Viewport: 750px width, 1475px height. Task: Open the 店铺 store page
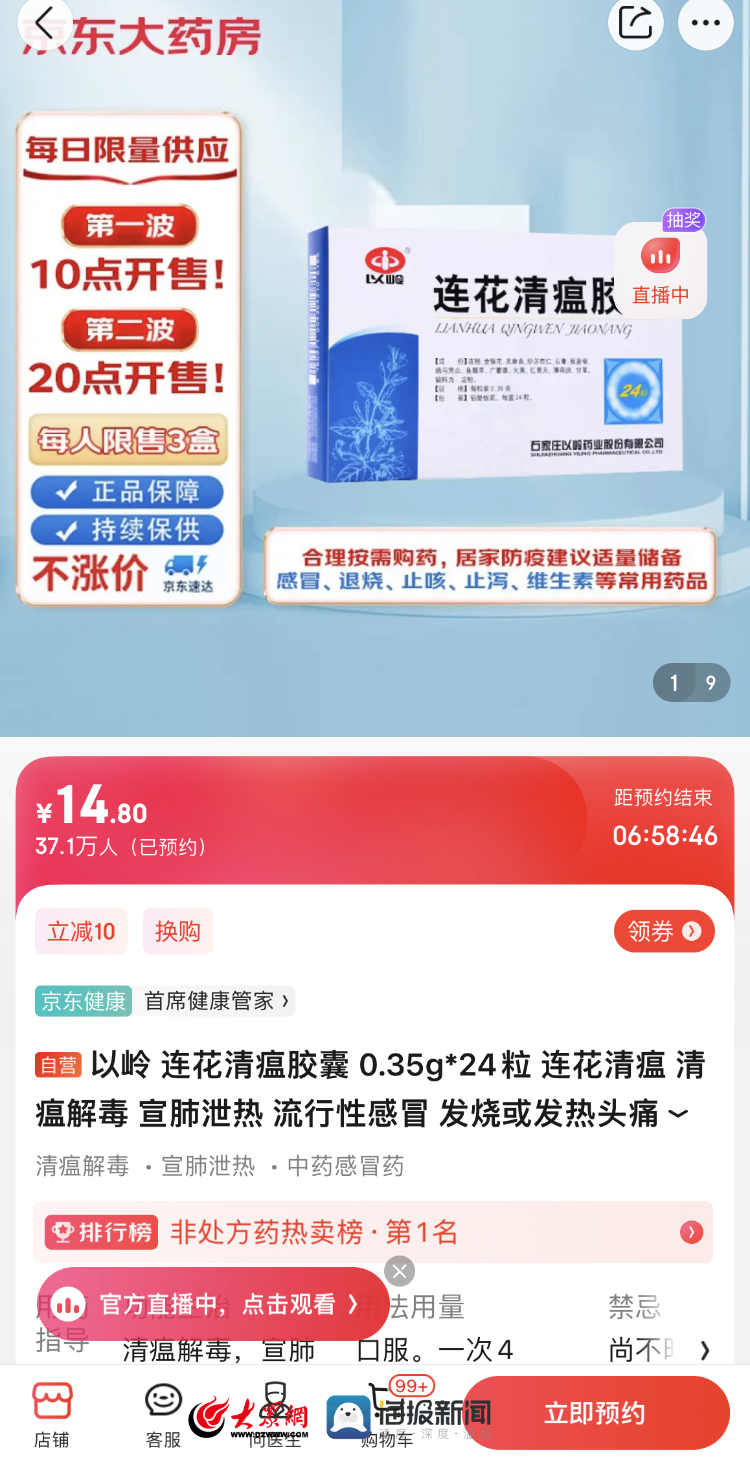pos(52,1413)
